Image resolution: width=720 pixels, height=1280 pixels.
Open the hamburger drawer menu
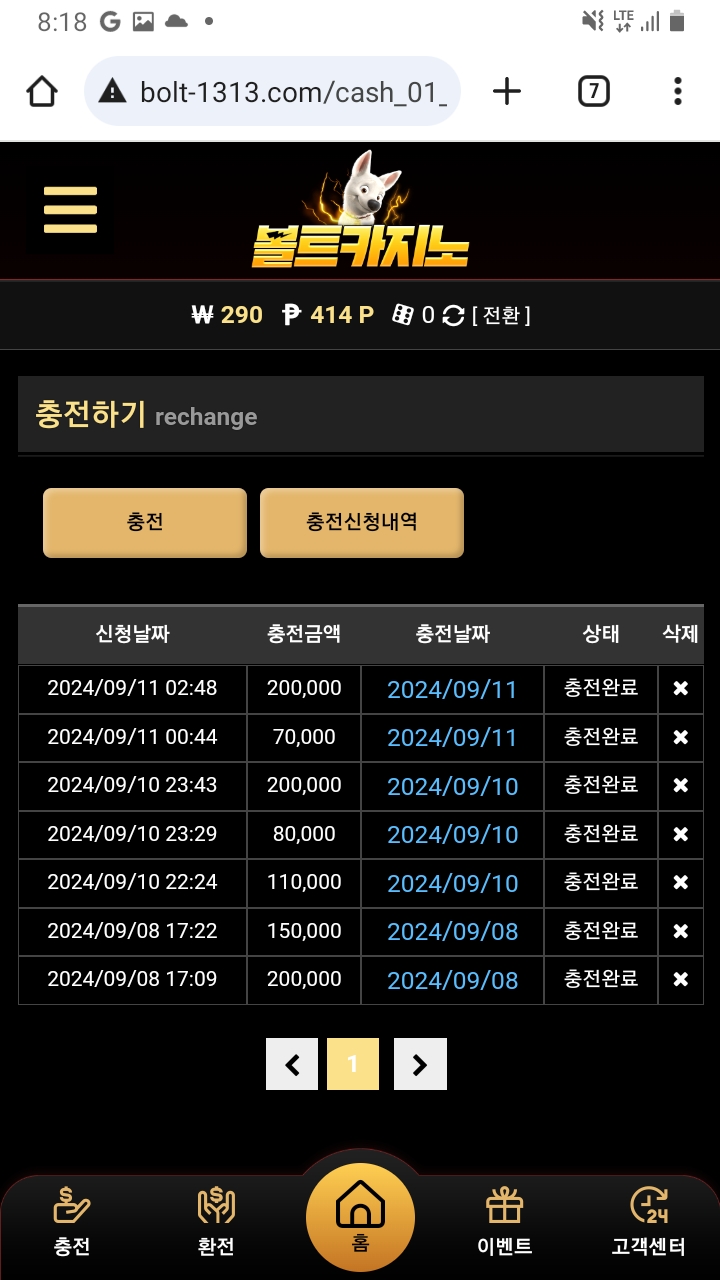tap(70, 210)
